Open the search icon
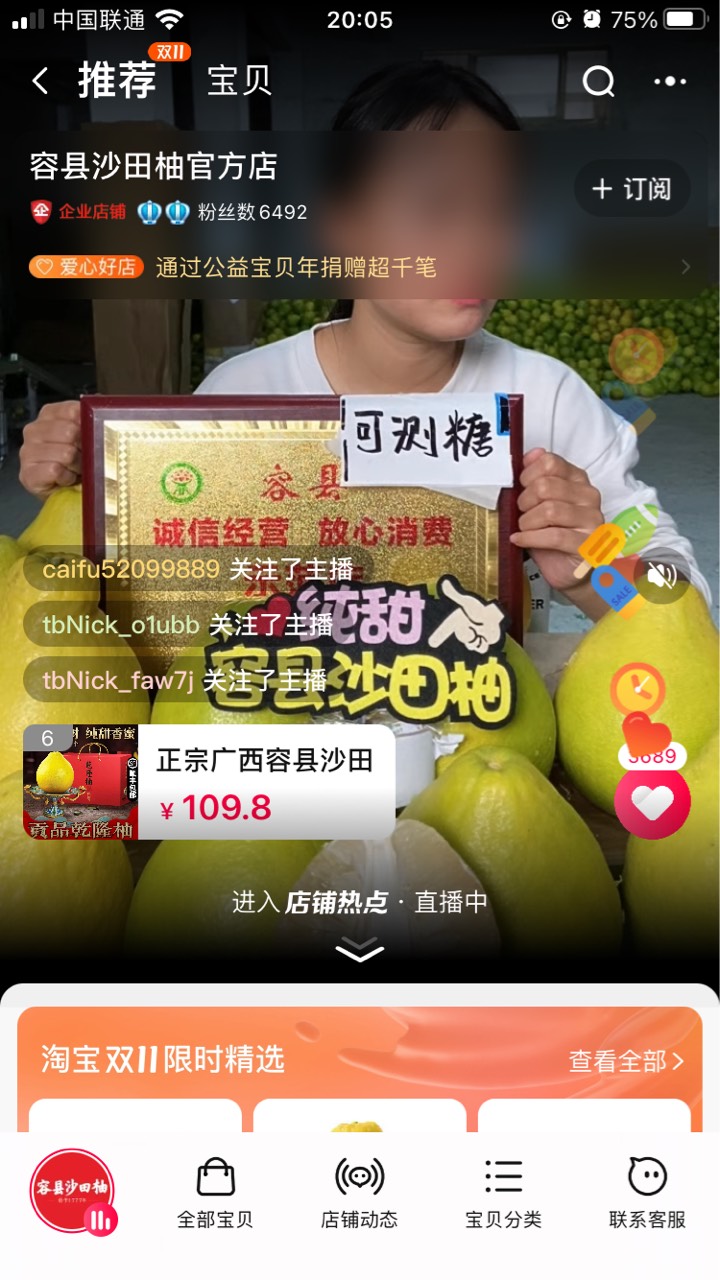 pyautogui.click(x=598, y=82)
